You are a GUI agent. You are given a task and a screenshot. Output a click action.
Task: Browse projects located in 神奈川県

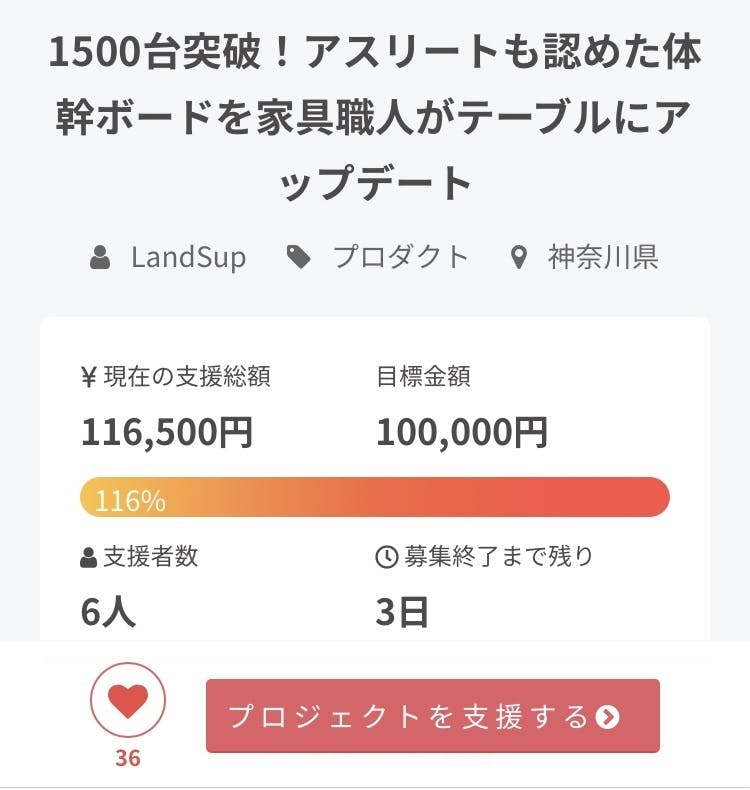click(x=602, y=257)
